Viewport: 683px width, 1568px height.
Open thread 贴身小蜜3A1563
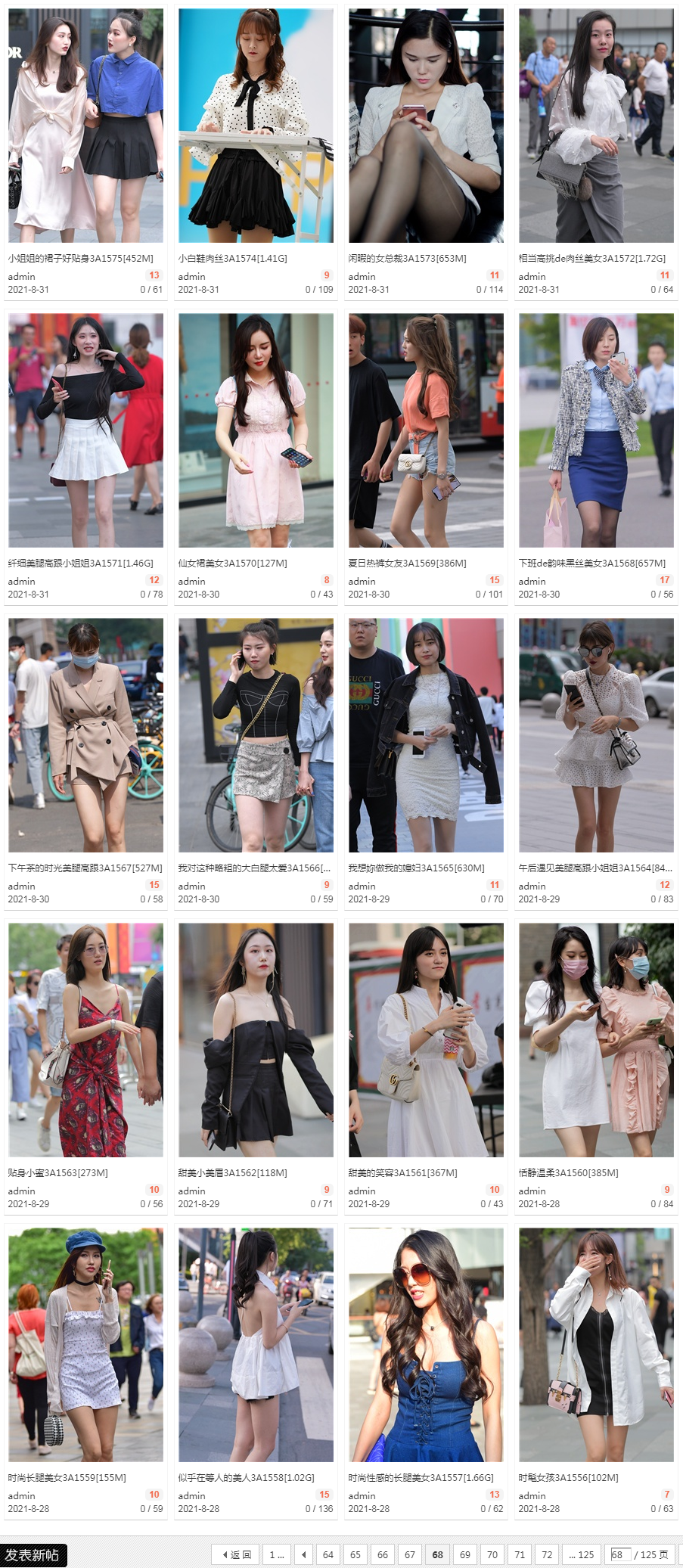pos(57,1173)
